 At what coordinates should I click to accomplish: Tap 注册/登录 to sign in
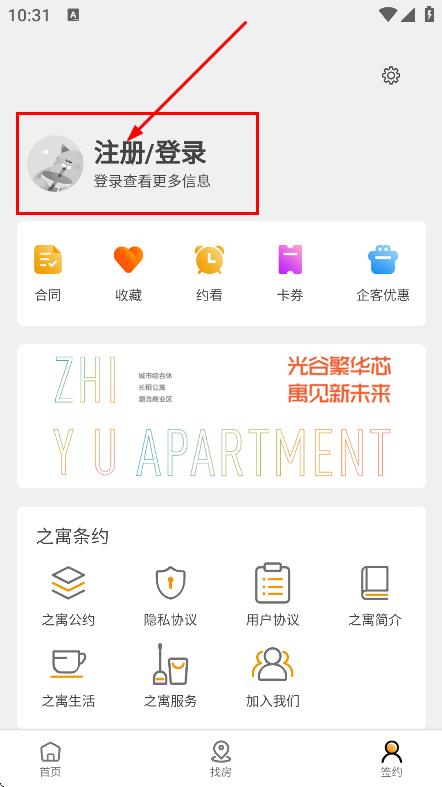[x=150, y=152]
